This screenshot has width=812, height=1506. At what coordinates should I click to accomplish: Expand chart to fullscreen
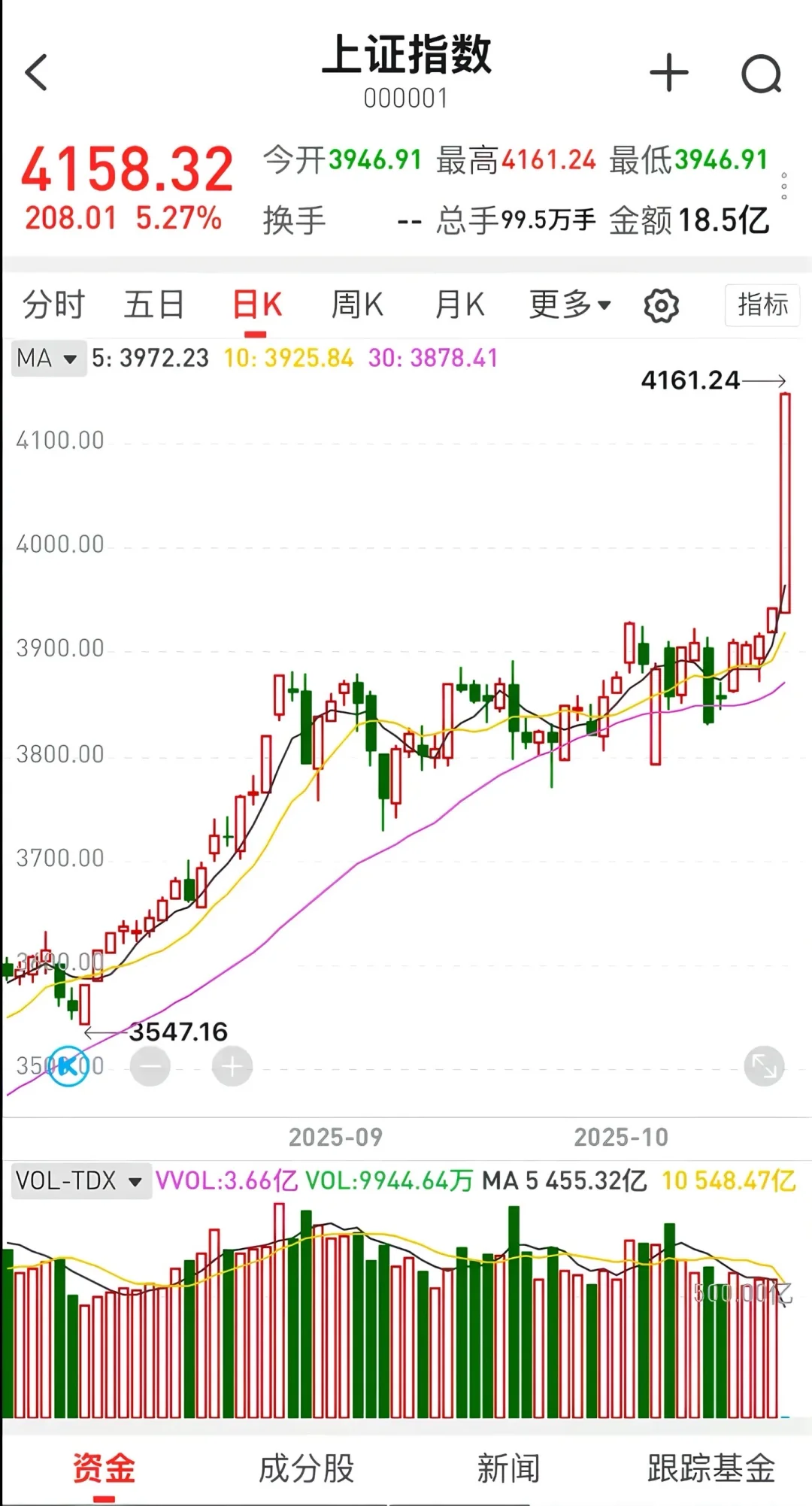(x=764, y=1066)
